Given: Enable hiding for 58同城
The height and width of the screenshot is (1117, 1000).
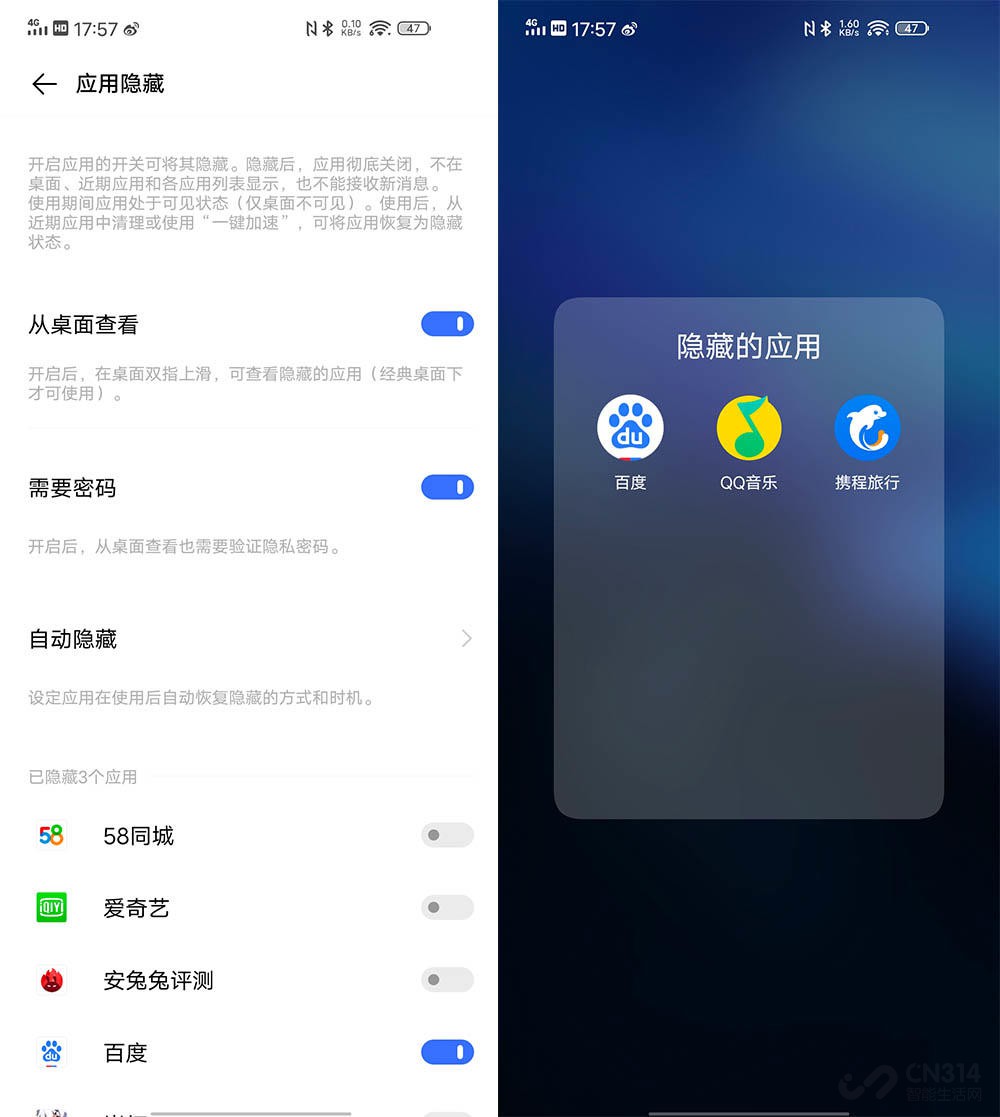Looking at the screenshot, I should click(447, 835).
